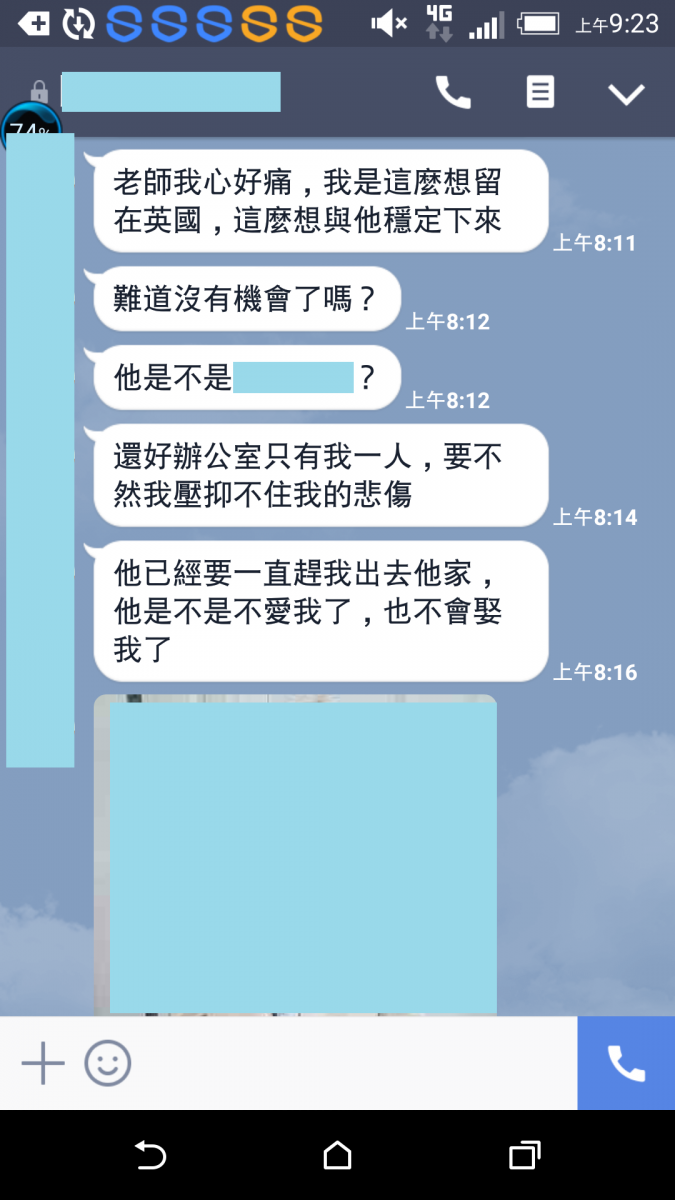Tap the blue phone call button

pyautogui.click(x=626, y=1063)
